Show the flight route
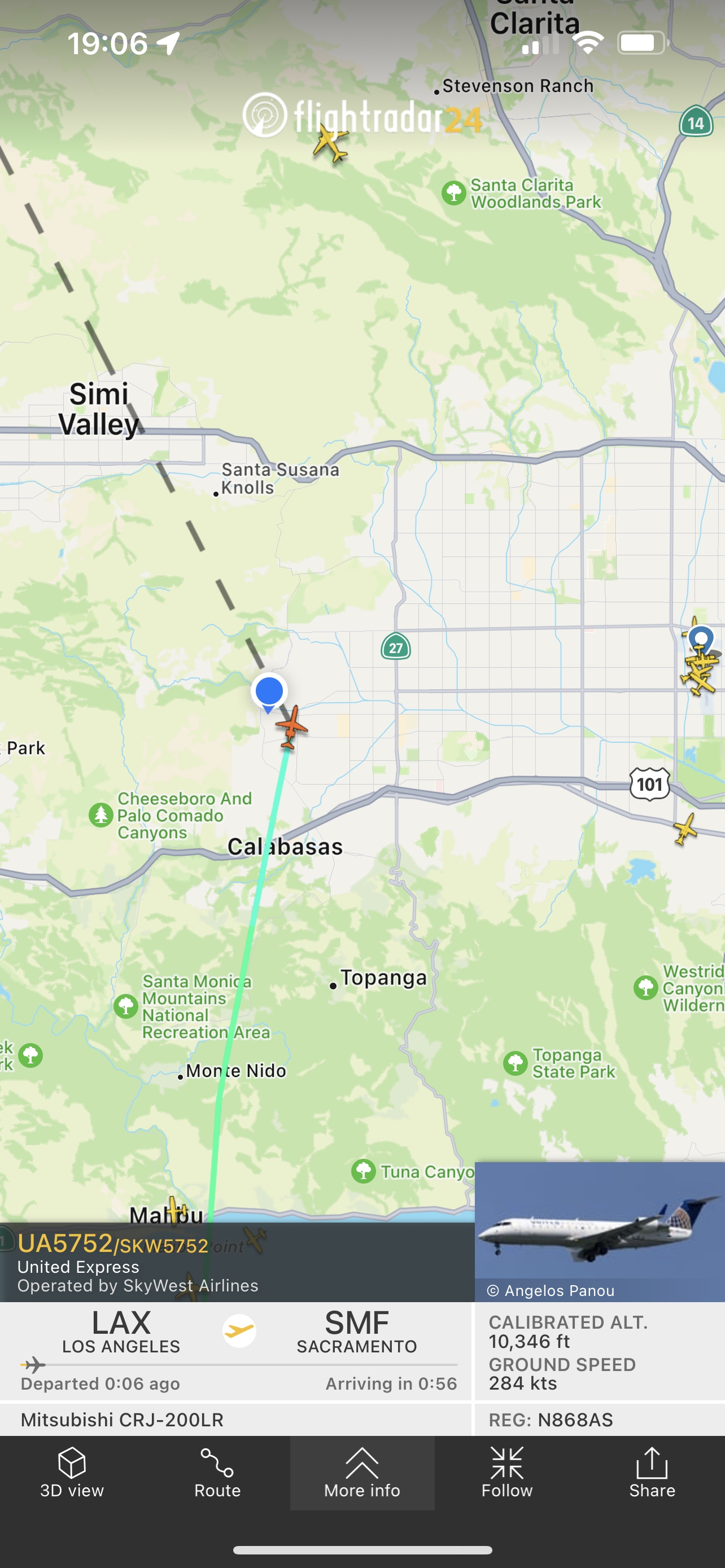This screenshot has width=725, height=1568. tap(217, 1472)
